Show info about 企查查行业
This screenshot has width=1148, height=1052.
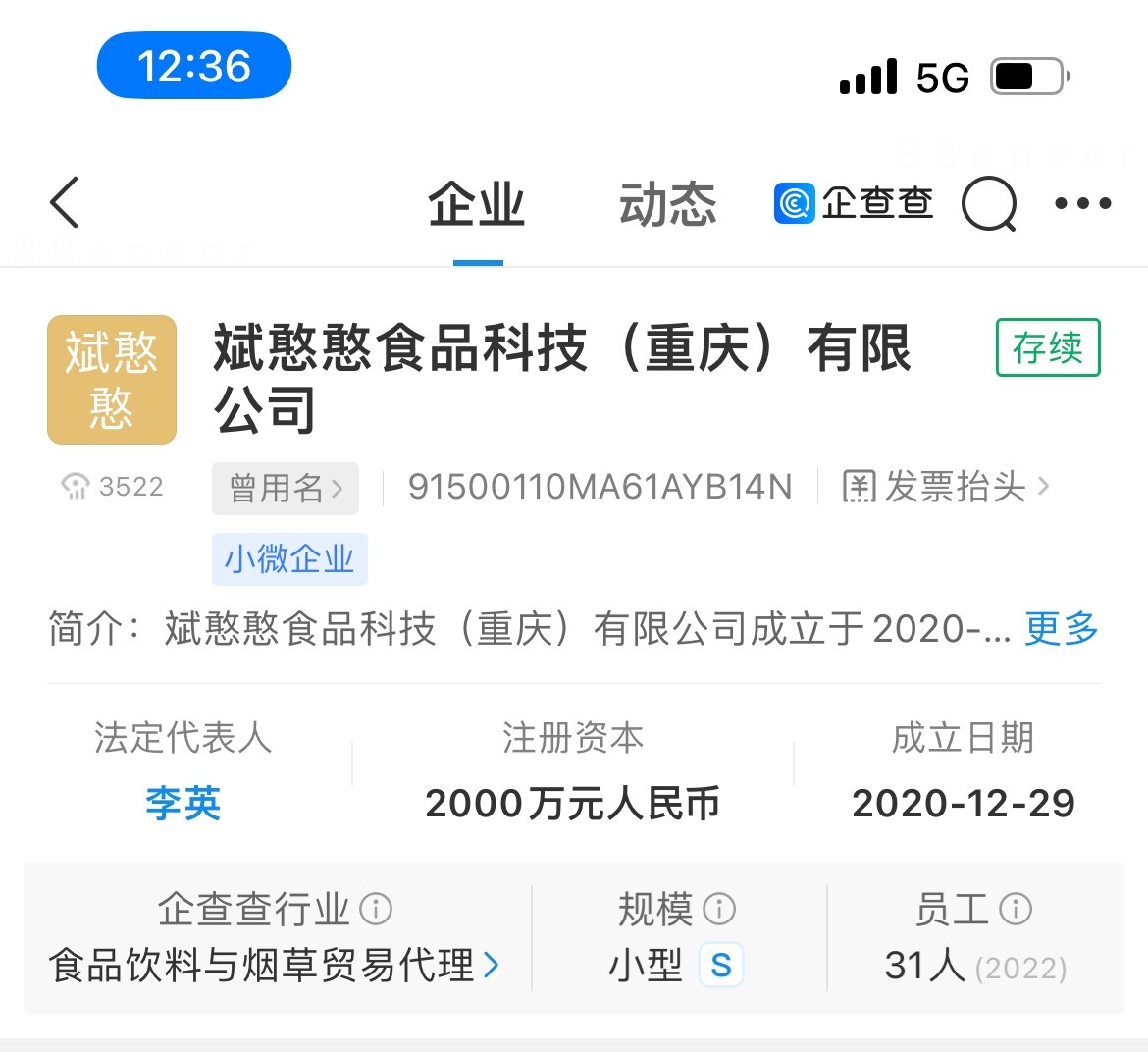[376, 910]
